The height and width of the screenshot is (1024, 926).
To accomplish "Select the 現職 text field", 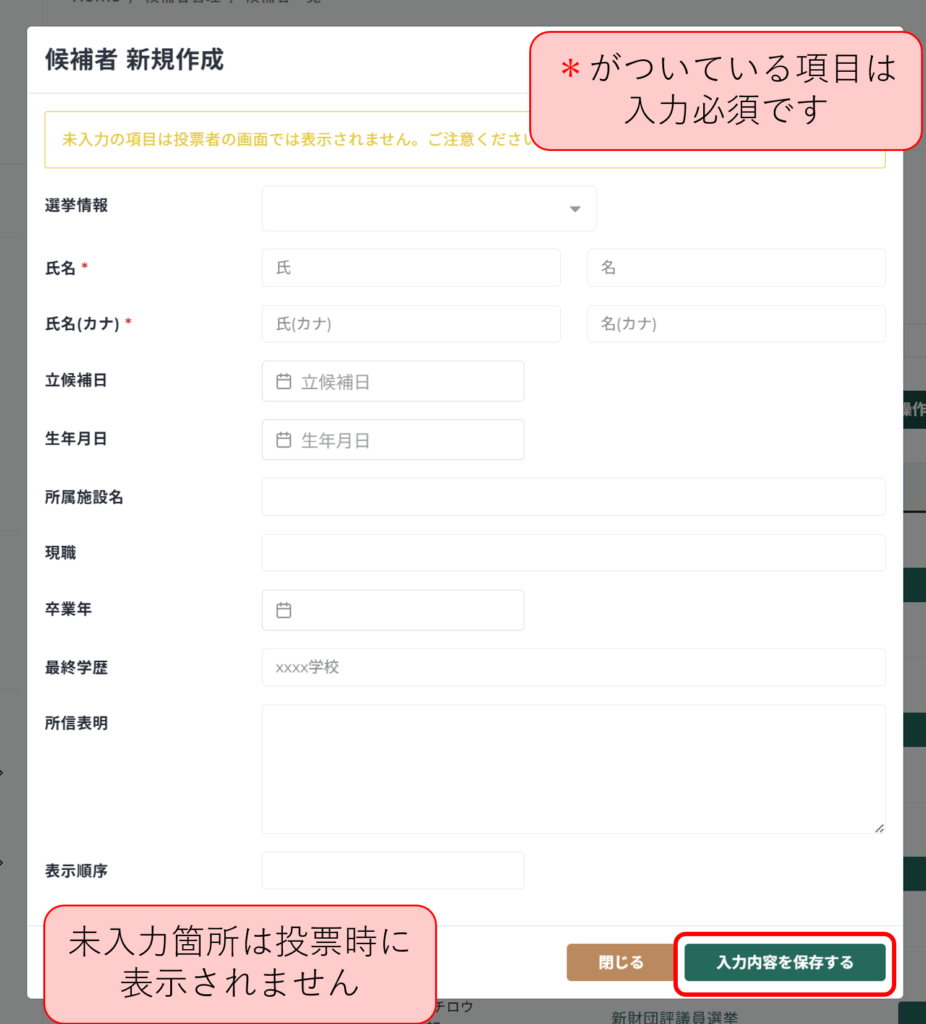I will pyautogui.click(x=573, y=553).
